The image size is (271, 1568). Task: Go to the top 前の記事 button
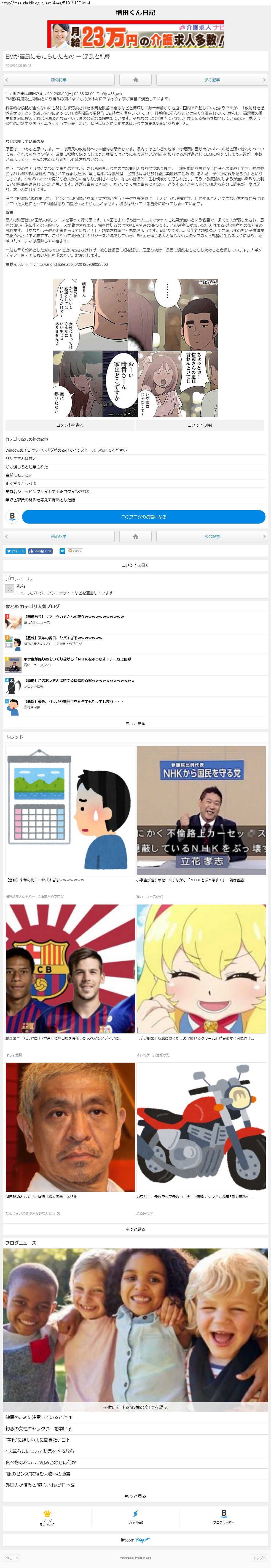[58, 80]
